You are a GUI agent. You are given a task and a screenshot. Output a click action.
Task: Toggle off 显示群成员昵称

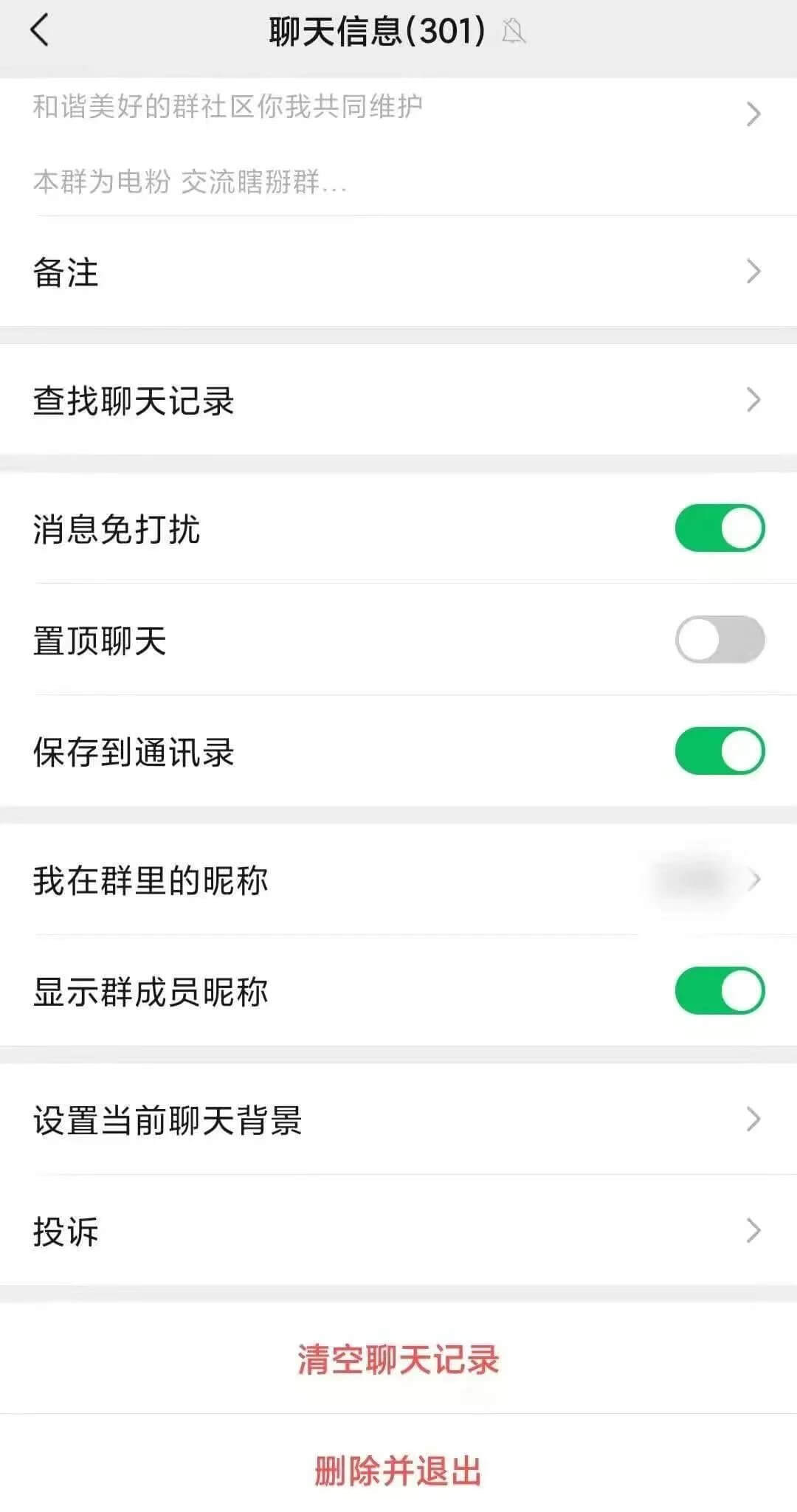click(720, 990)
